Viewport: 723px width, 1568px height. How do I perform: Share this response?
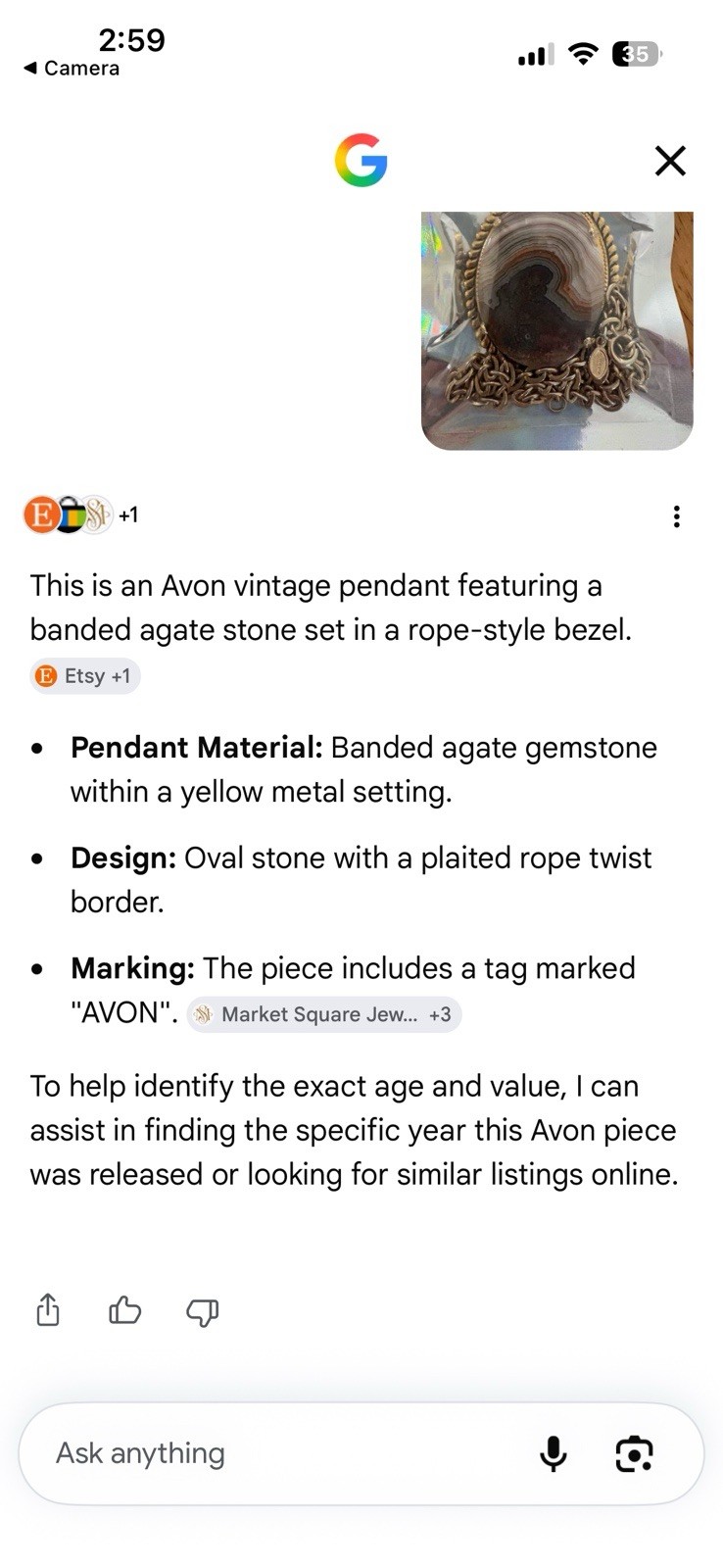tap(48, 1310)
